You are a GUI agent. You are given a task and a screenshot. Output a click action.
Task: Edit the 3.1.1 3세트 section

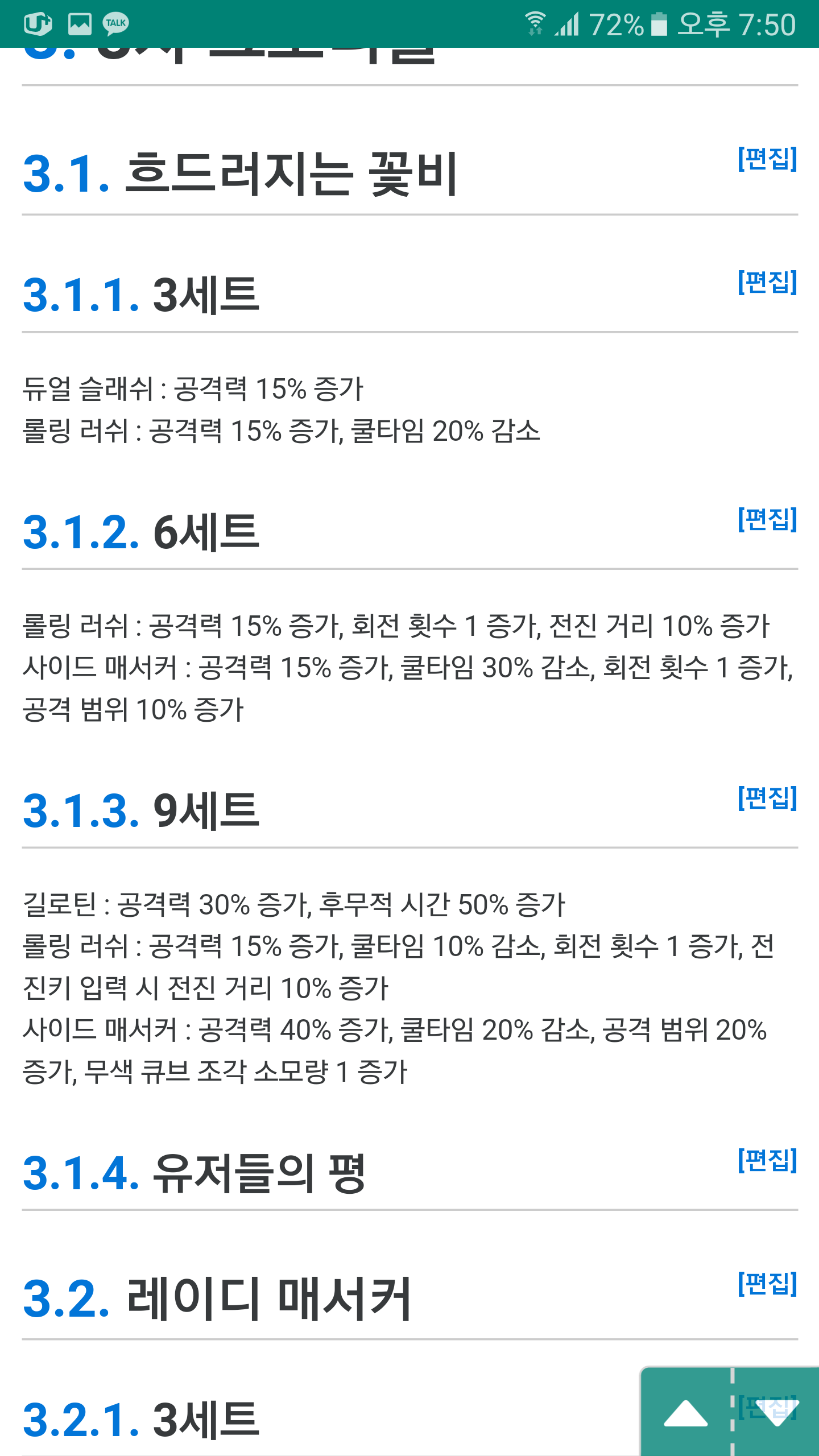point(767,282)
